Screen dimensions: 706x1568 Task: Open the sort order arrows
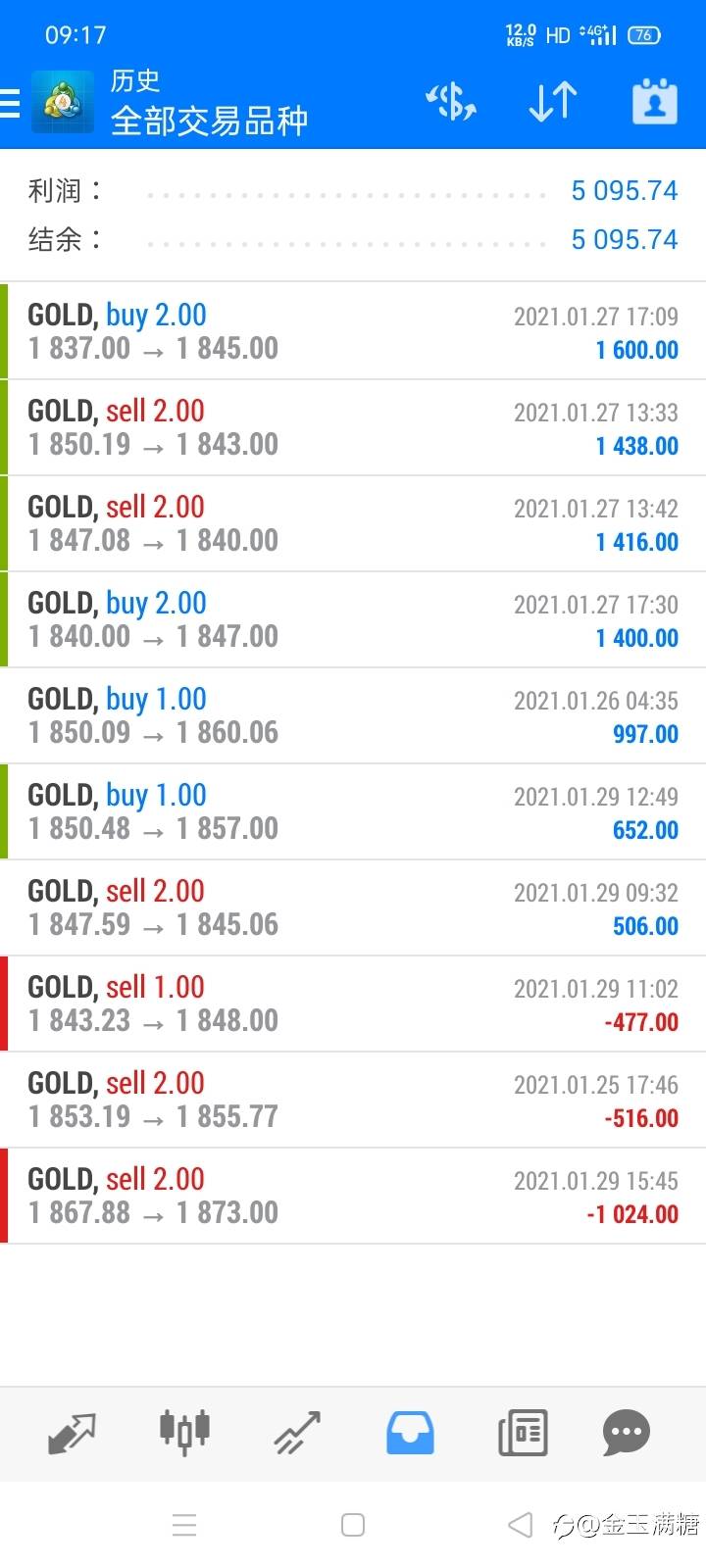point(552,102)
